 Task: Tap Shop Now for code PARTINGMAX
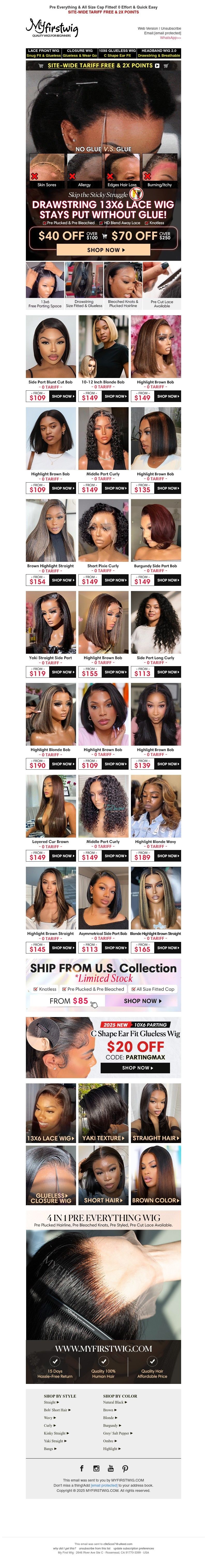135,1068
